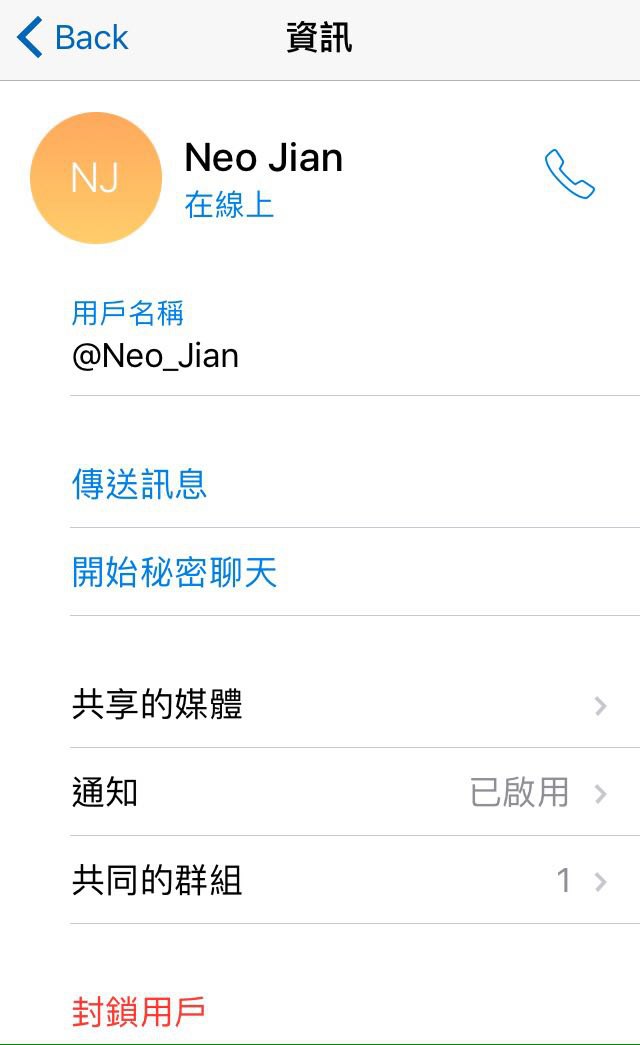The width and height of the screenshot is (640, 1045).
Task: Tap 傳送訊息 to send a message
Action: [140, 484]
